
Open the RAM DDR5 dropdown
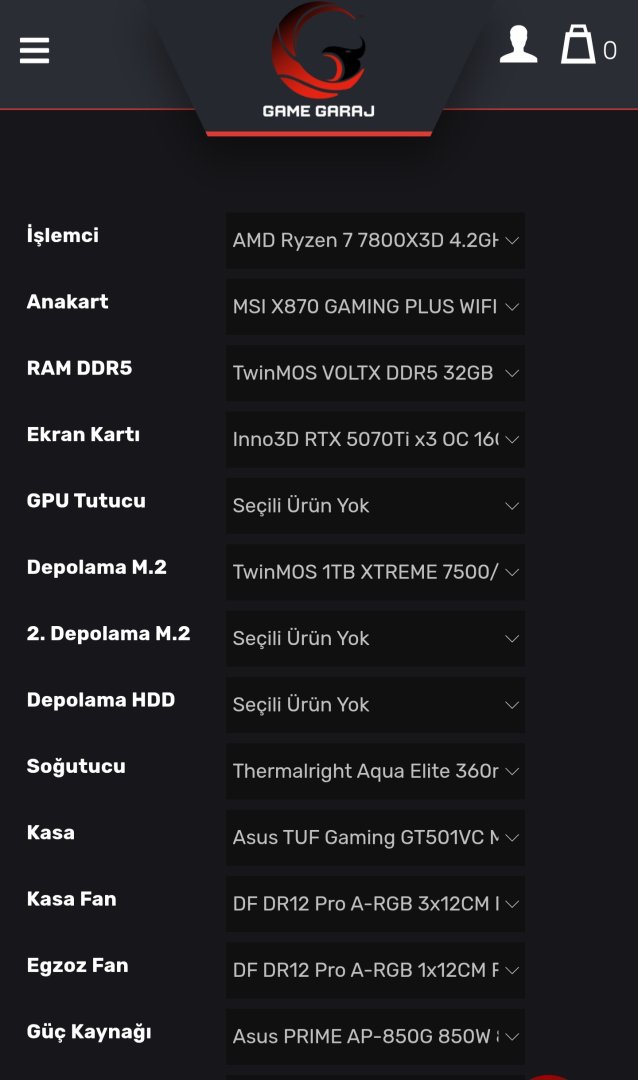coord(375,373)
